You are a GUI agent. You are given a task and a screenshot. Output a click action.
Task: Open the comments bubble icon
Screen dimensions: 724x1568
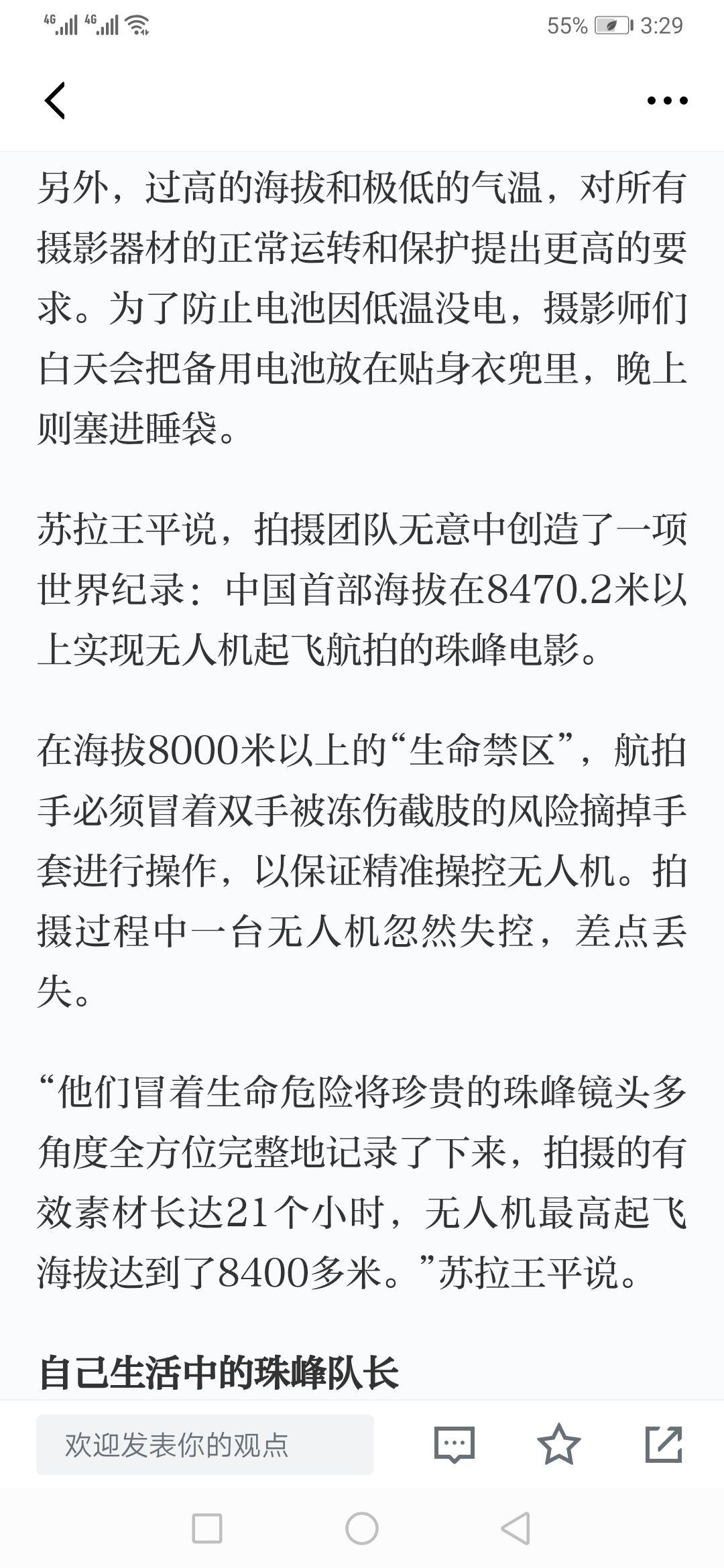(x=454, y=1444)
